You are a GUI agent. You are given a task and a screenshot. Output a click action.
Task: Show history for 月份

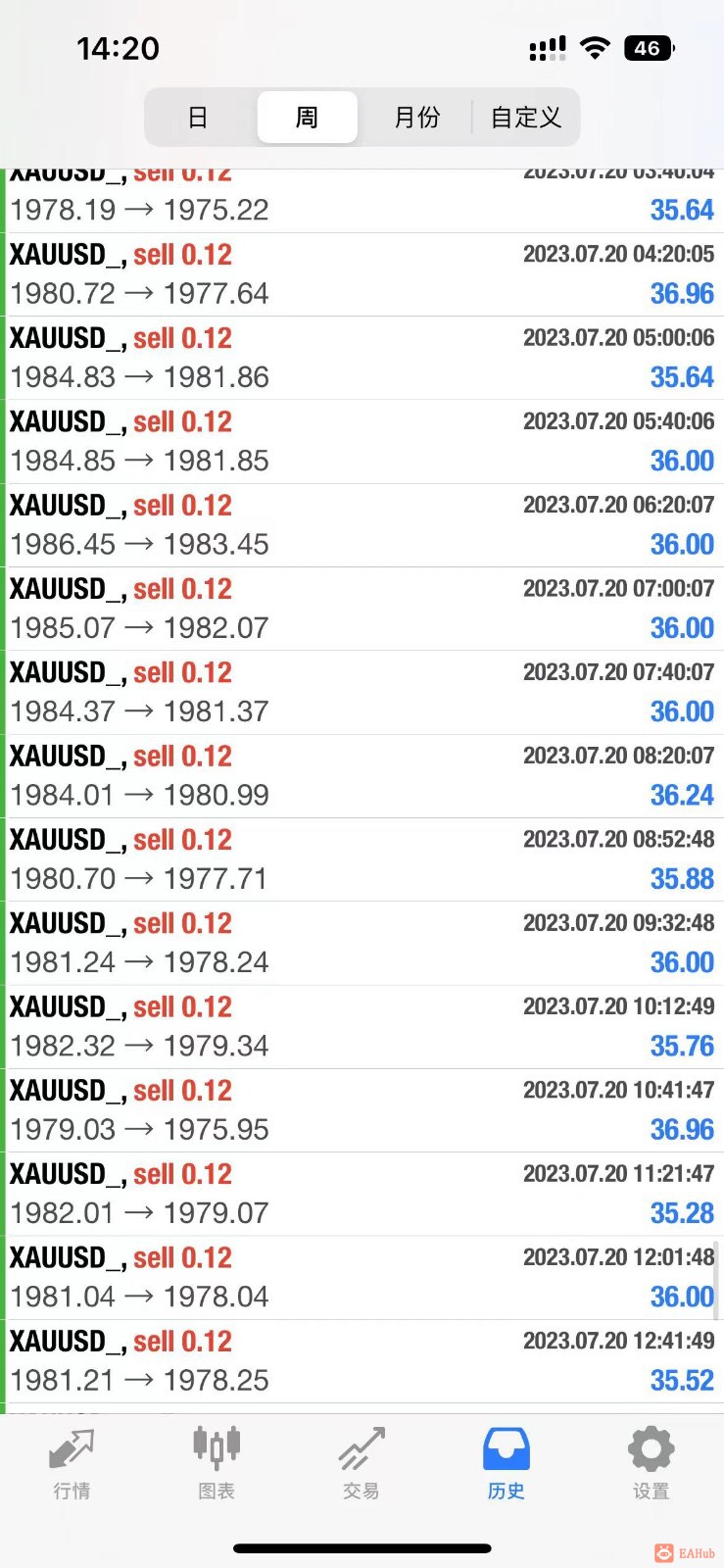pyautogui.click(x=416, y=118)
